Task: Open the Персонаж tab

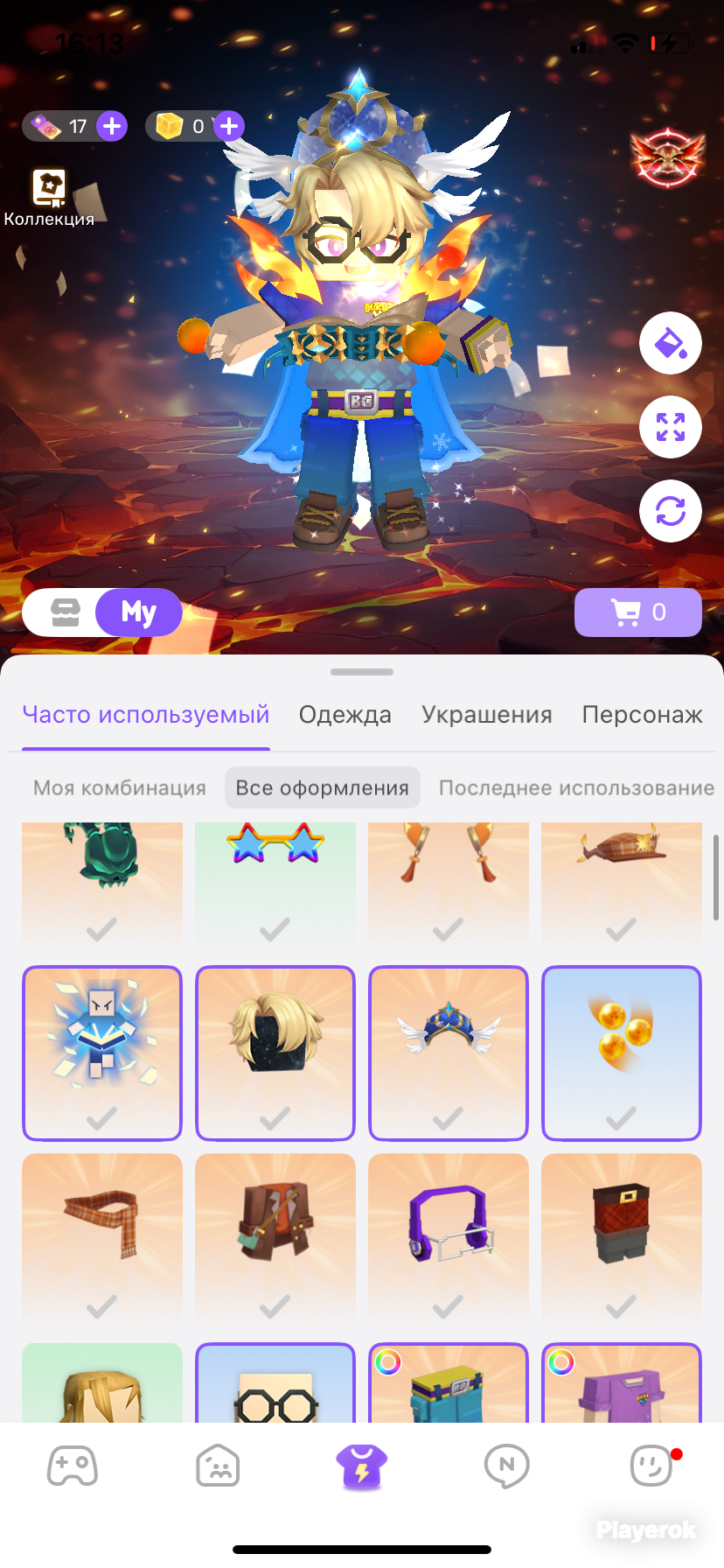Action: [x=642, y=715]
